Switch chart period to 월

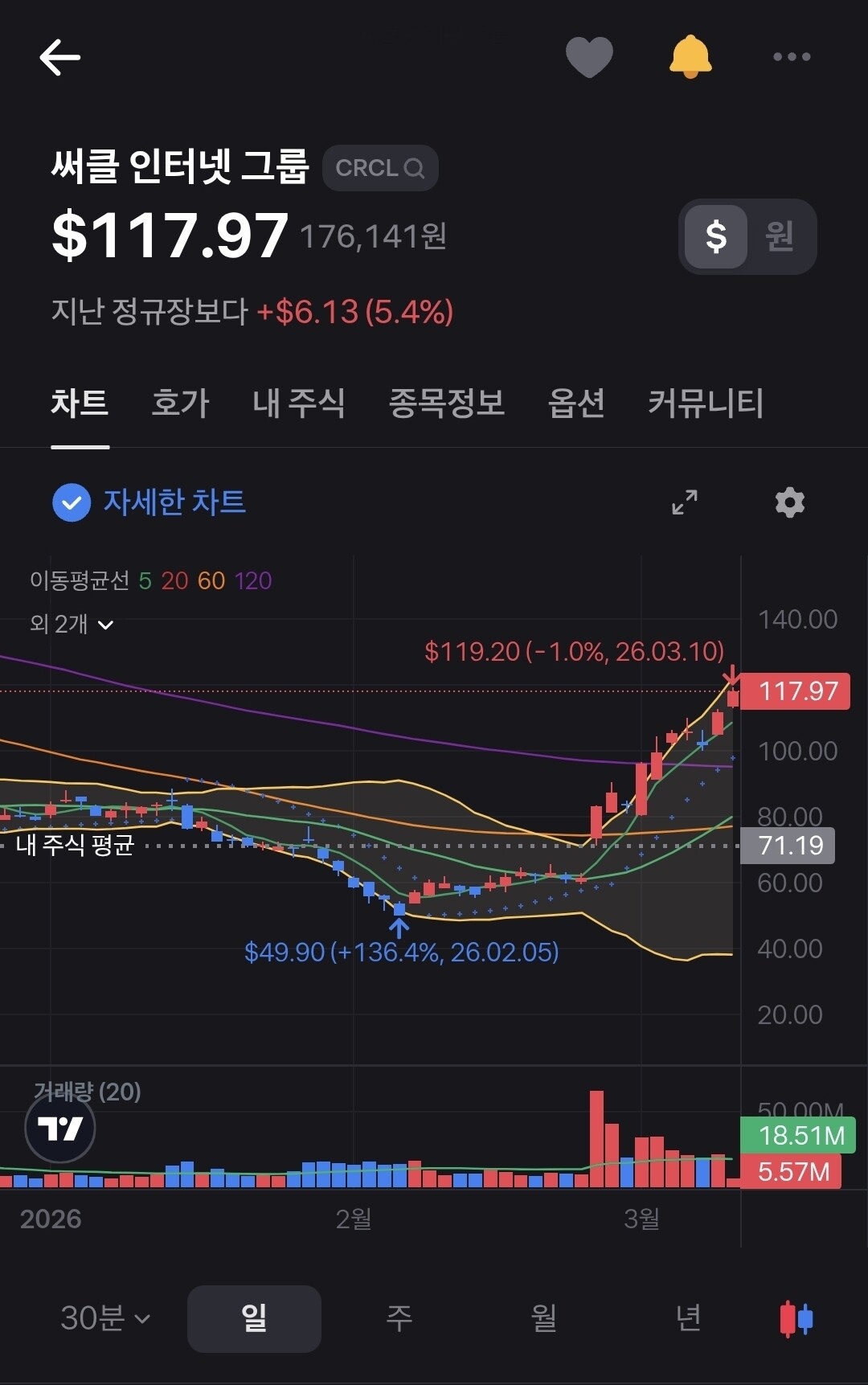point(543,1318)
